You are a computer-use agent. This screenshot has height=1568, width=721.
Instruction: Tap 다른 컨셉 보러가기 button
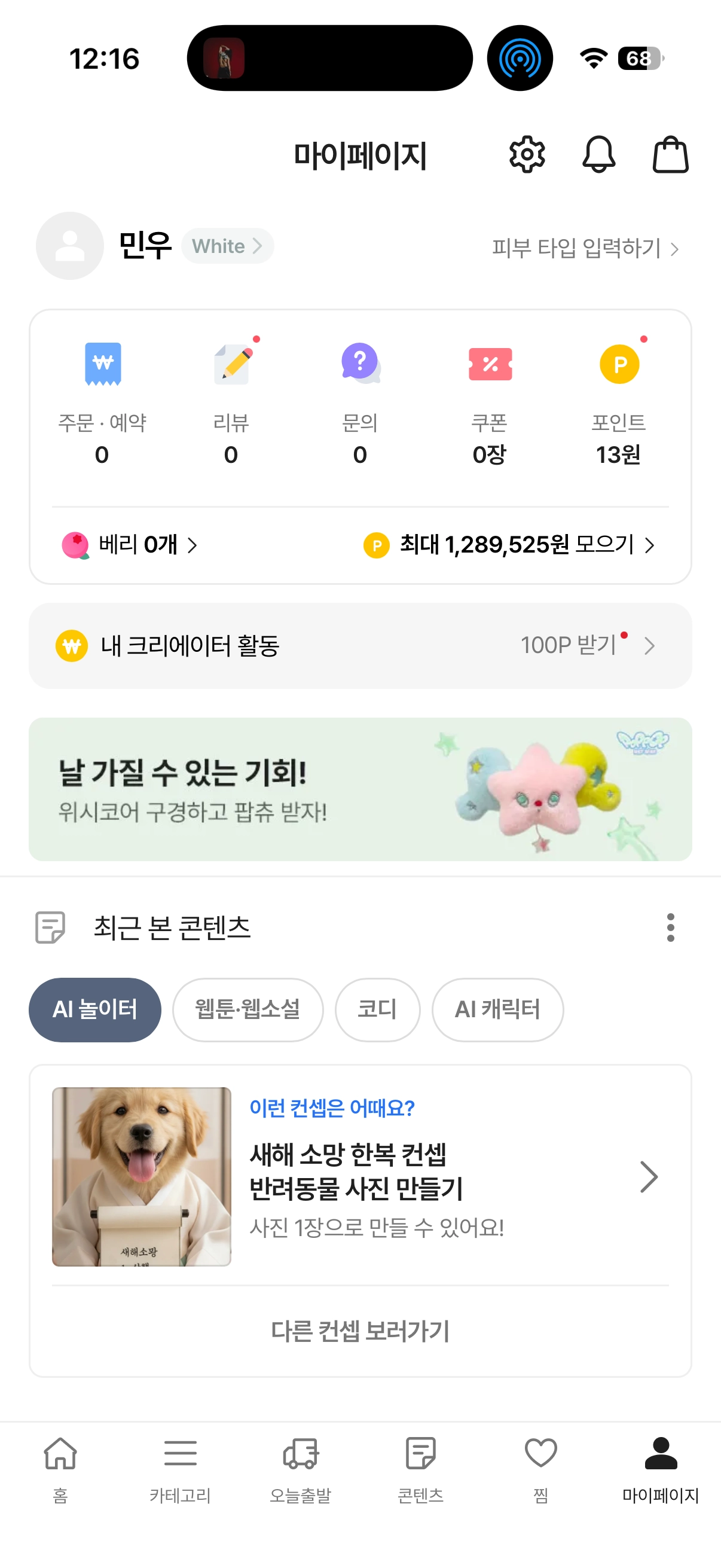[360, 1331]
